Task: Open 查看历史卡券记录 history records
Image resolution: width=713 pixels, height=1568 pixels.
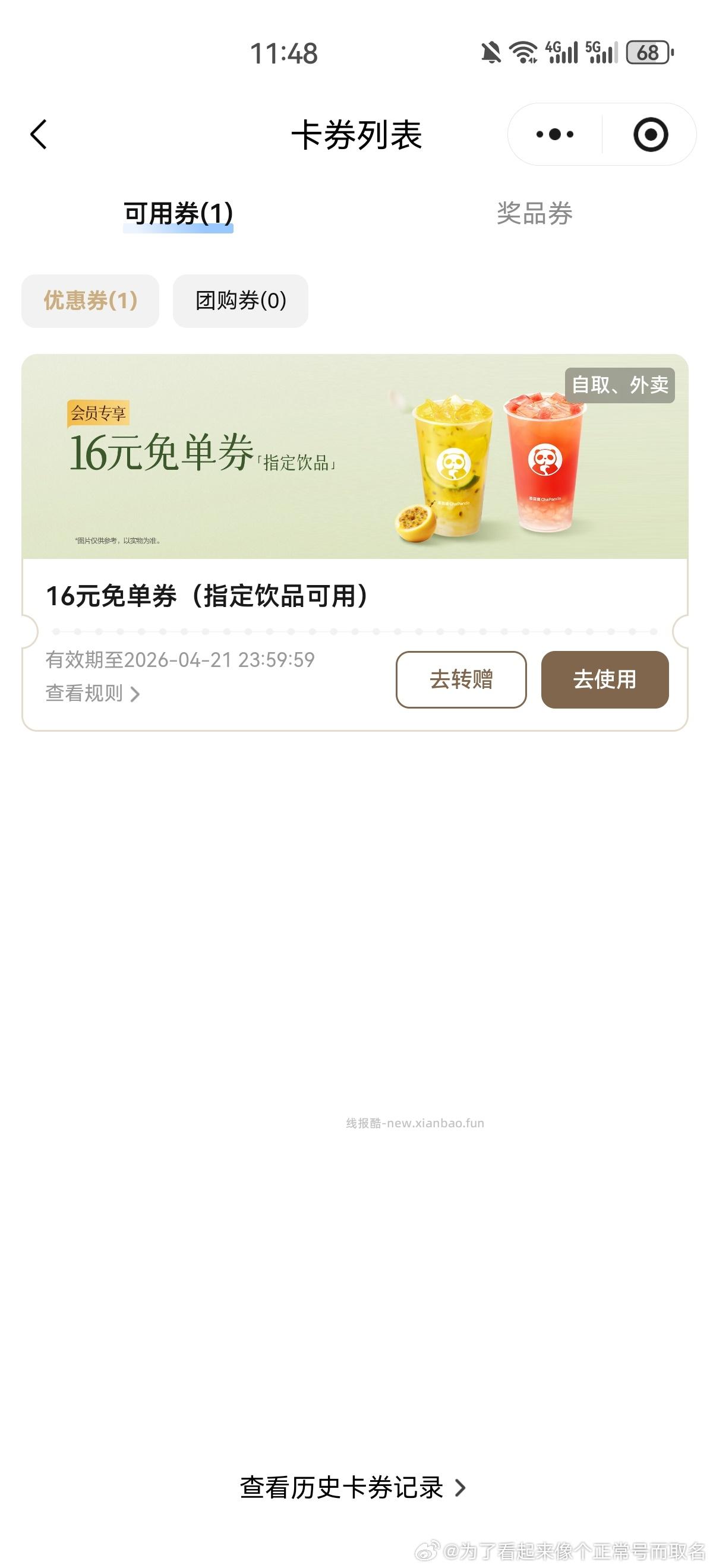Action: (352, 1487)
